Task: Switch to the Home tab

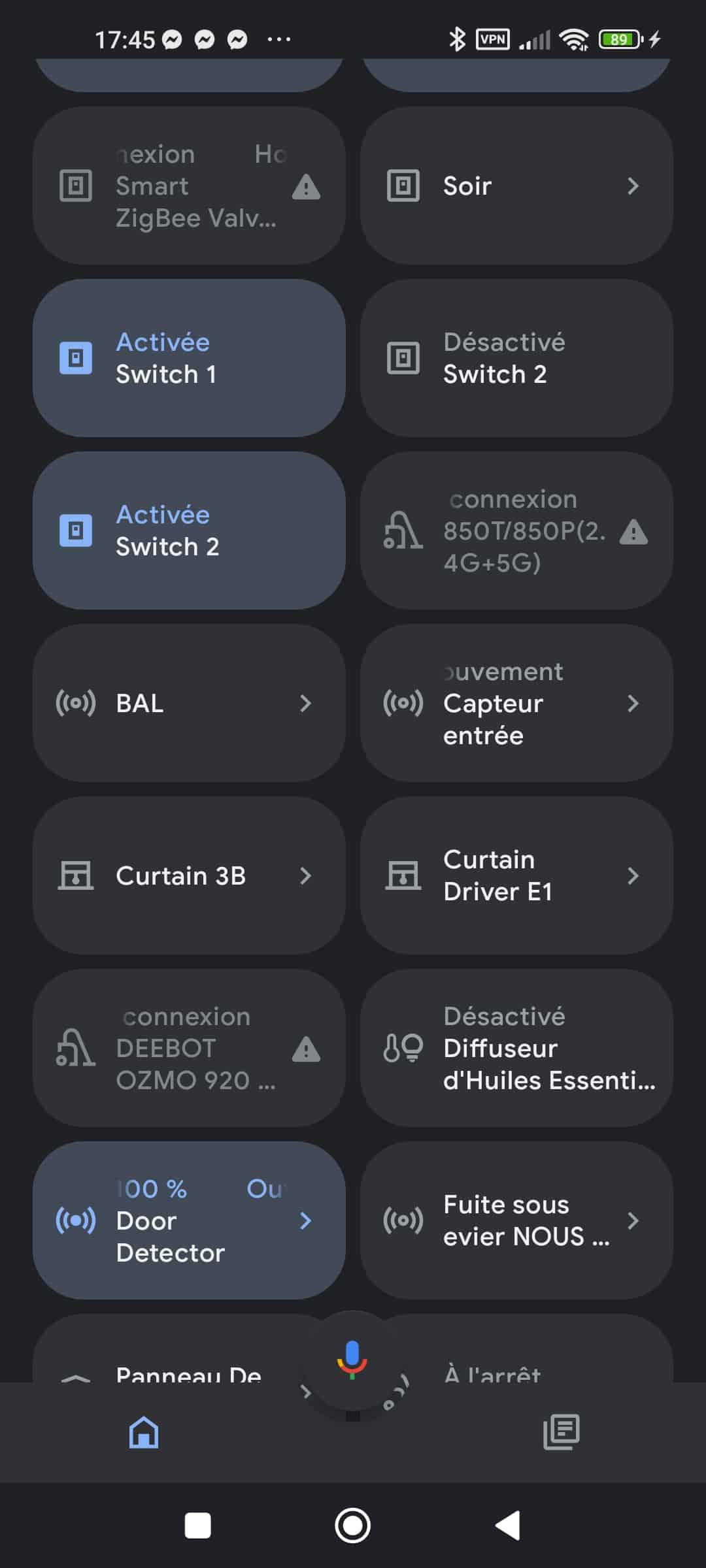Action: (144, 1432)
